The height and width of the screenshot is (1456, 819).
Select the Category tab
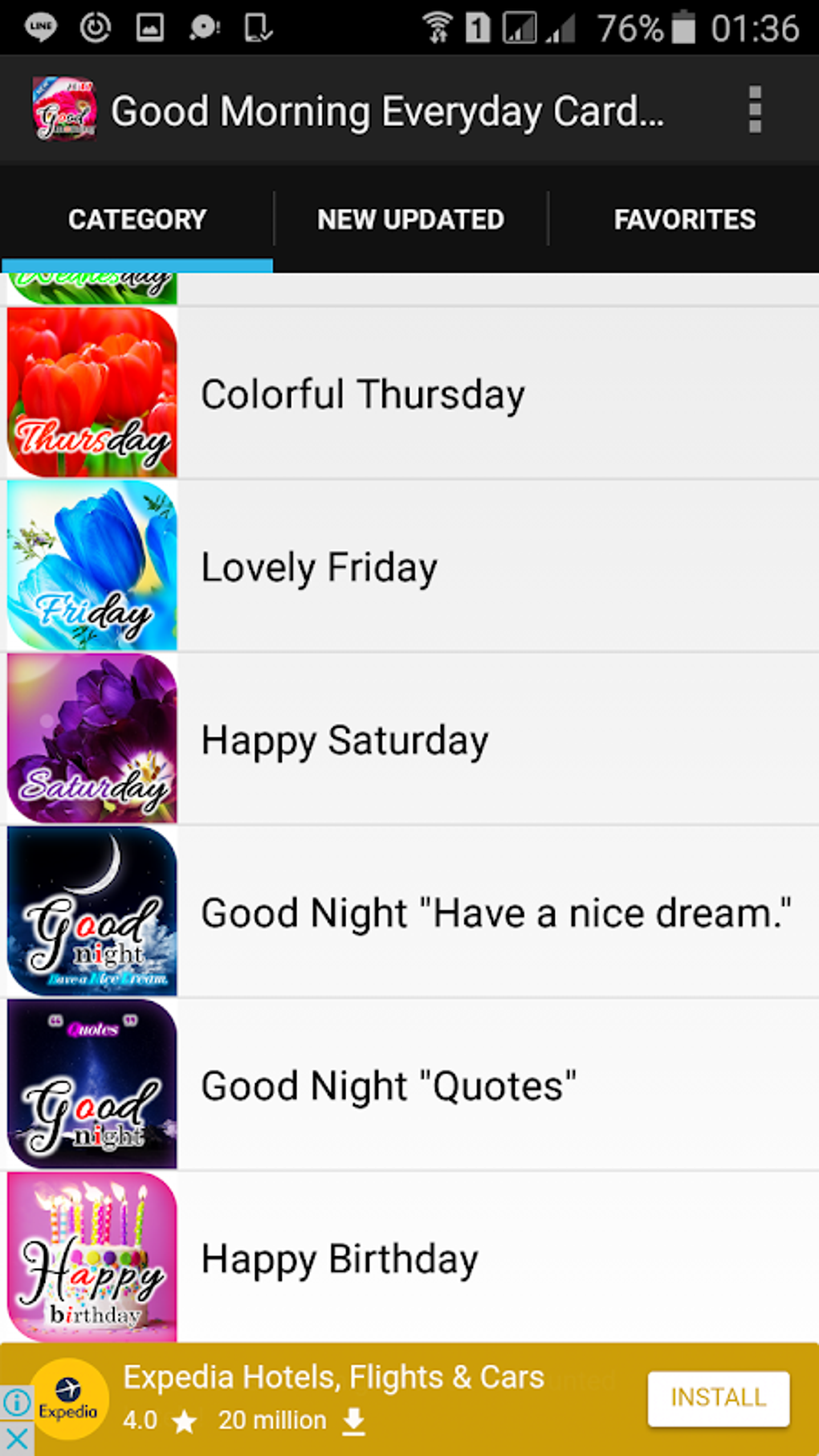point(137,219)
